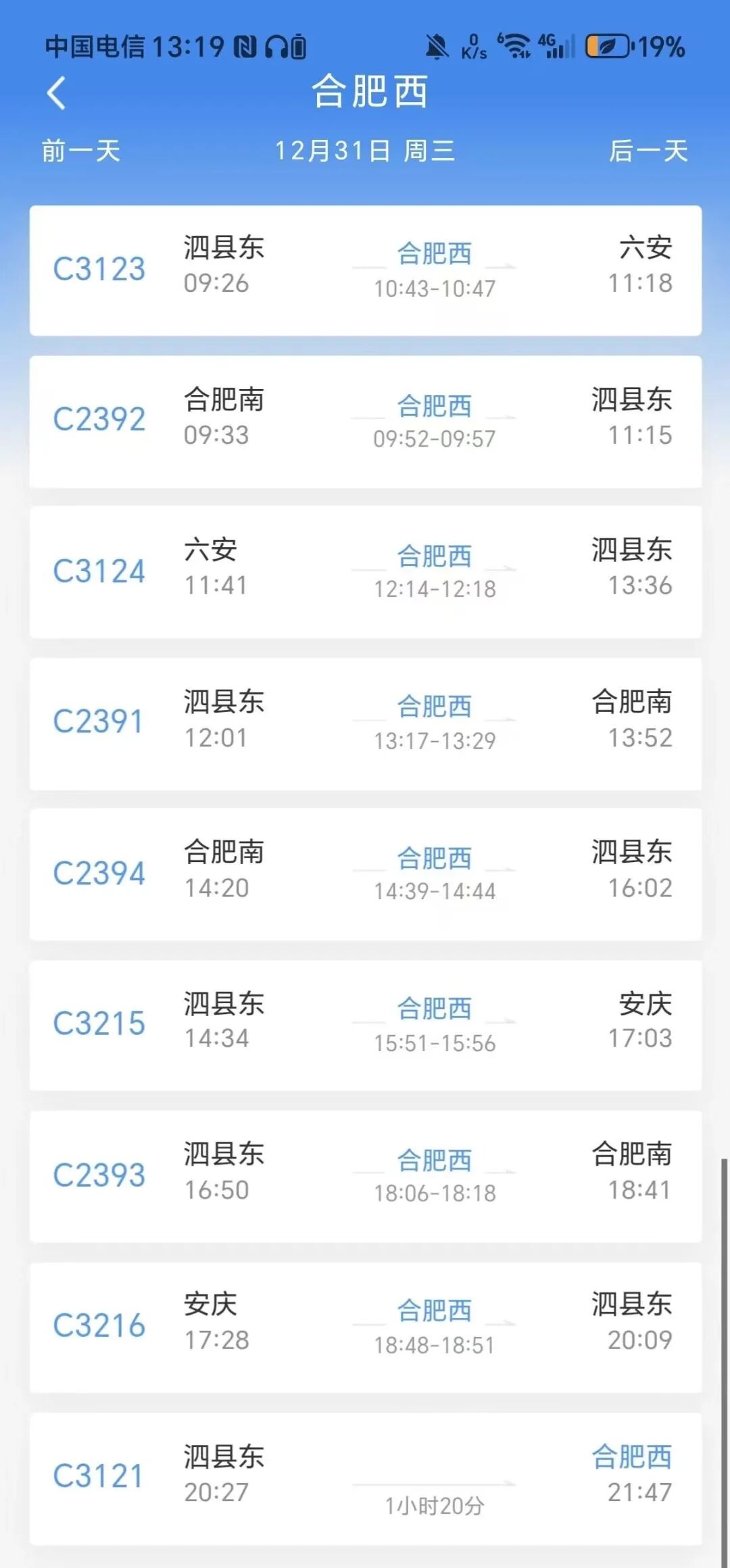Screen dimensions: 730x1568
Task: Tap the C2394 train card
Action: (x=365, y=874)
